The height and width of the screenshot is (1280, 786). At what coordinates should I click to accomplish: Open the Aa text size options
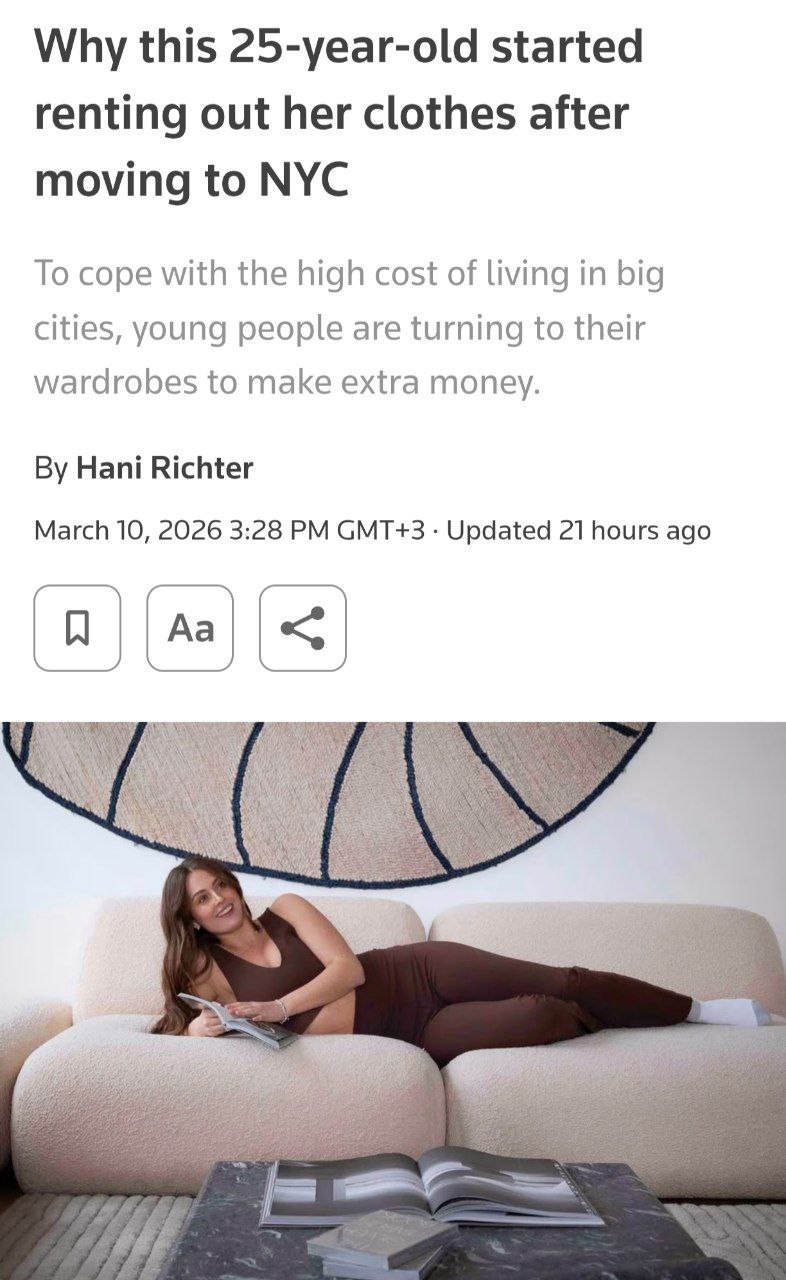190,628
